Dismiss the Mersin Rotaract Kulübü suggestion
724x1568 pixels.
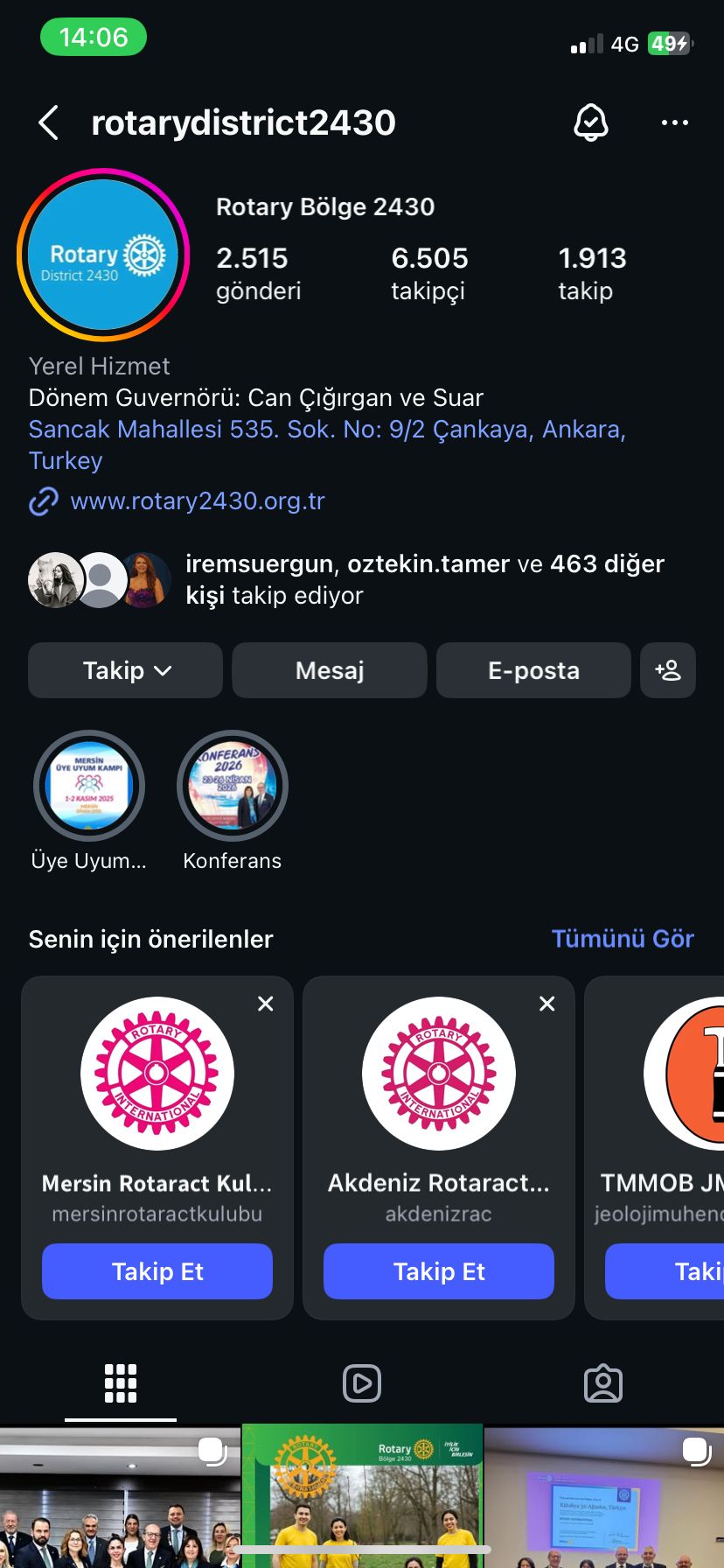[266, 1004]
